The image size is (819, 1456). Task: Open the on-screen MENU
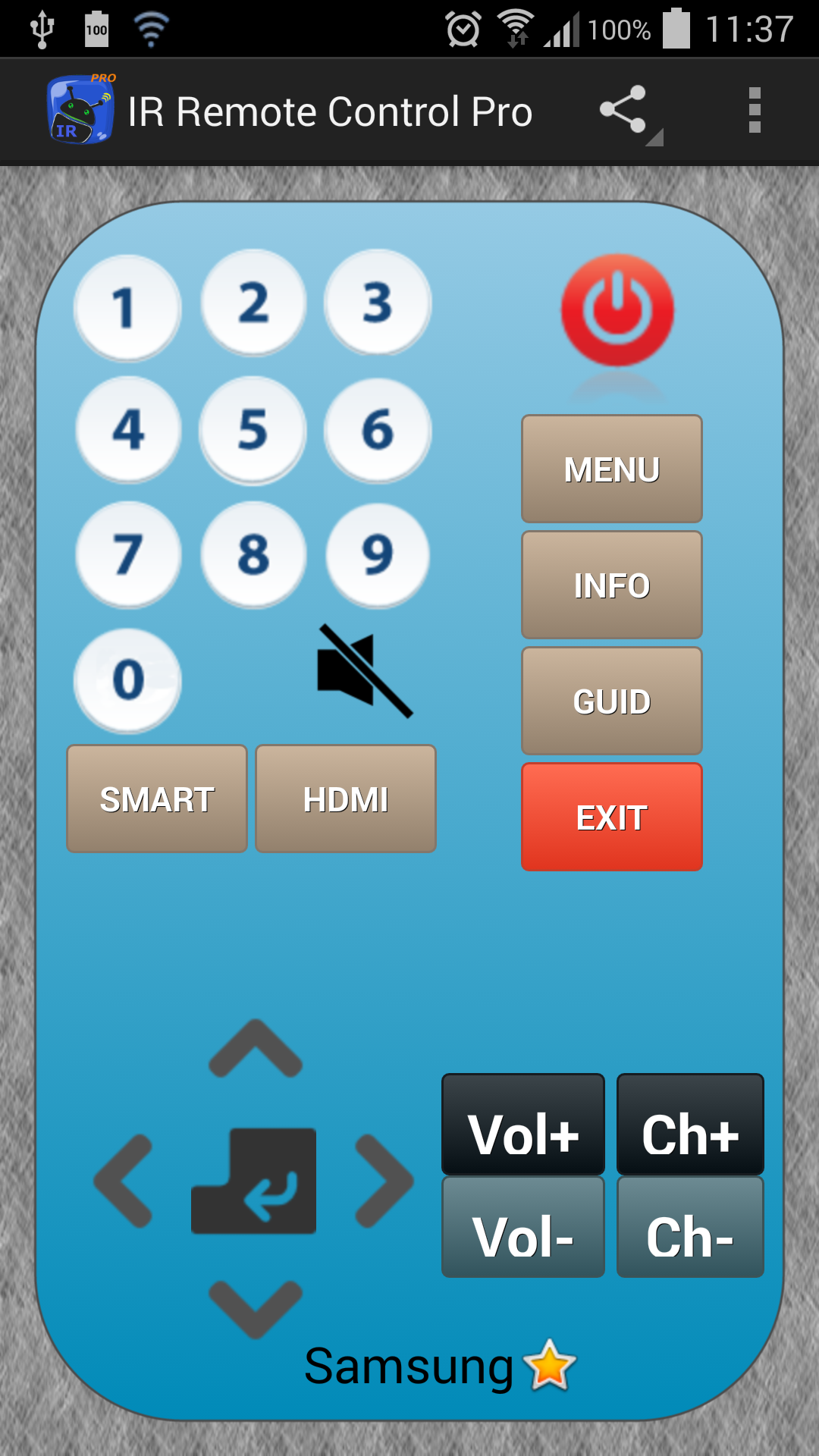point(611,469)
